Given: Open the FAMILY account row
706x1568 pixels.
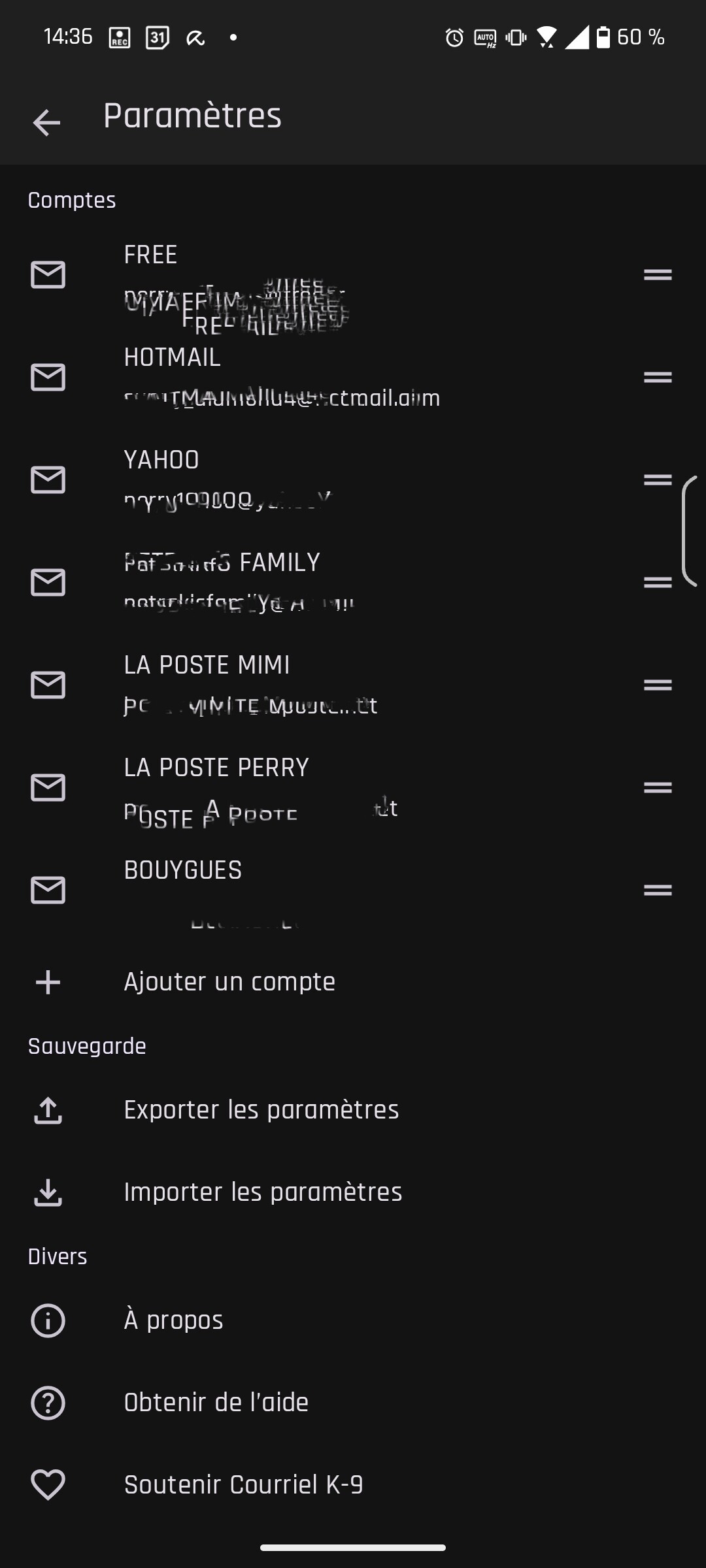Looking at the screenshot, I should click(x=261, y=581).
